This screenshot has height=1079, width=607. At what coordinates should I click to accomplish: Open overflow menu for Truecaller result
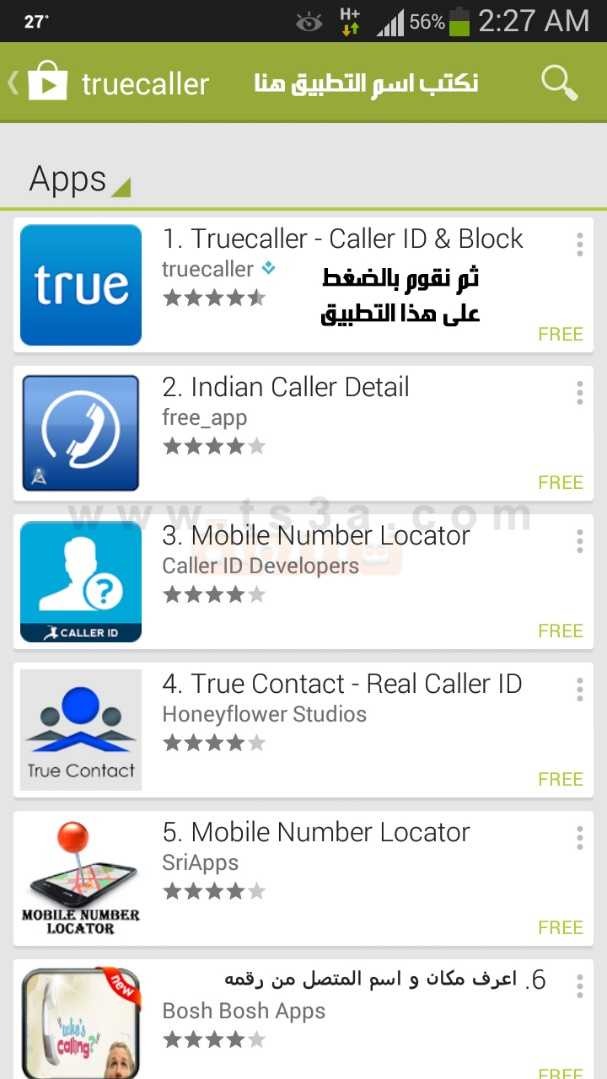pos(579,244)
